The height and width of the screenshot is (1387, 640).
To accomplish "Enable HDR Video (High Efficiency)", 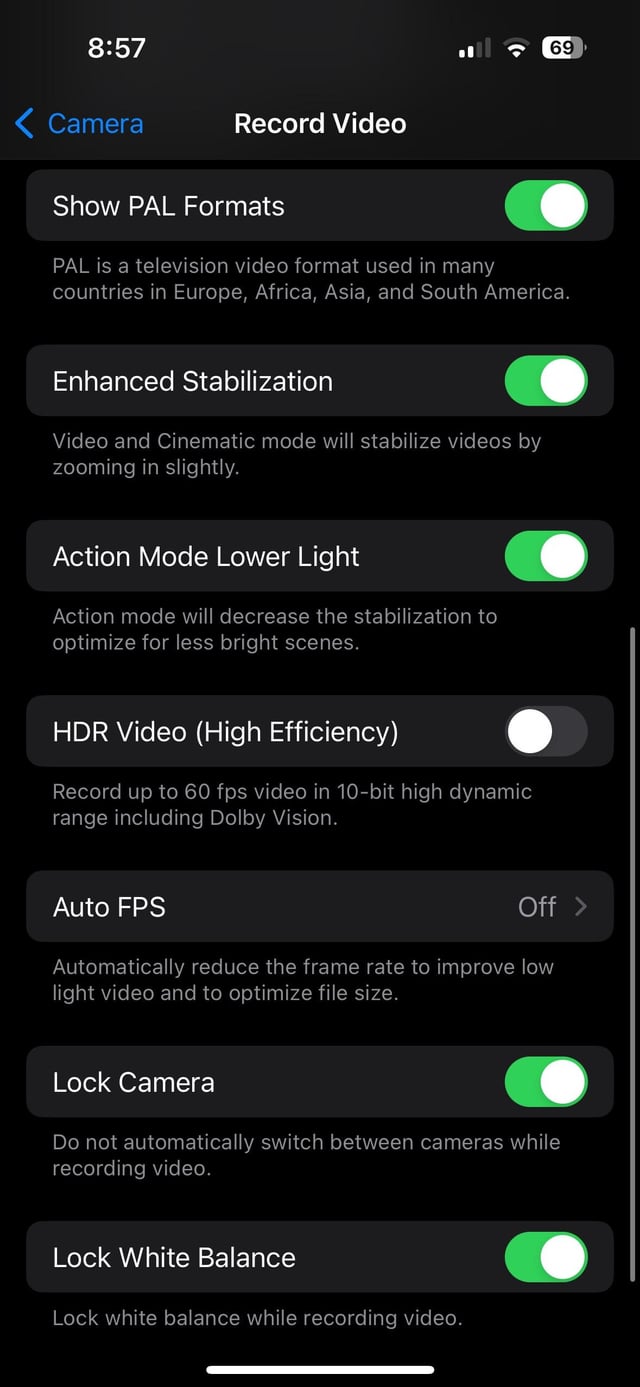I will tap(545, 732).
